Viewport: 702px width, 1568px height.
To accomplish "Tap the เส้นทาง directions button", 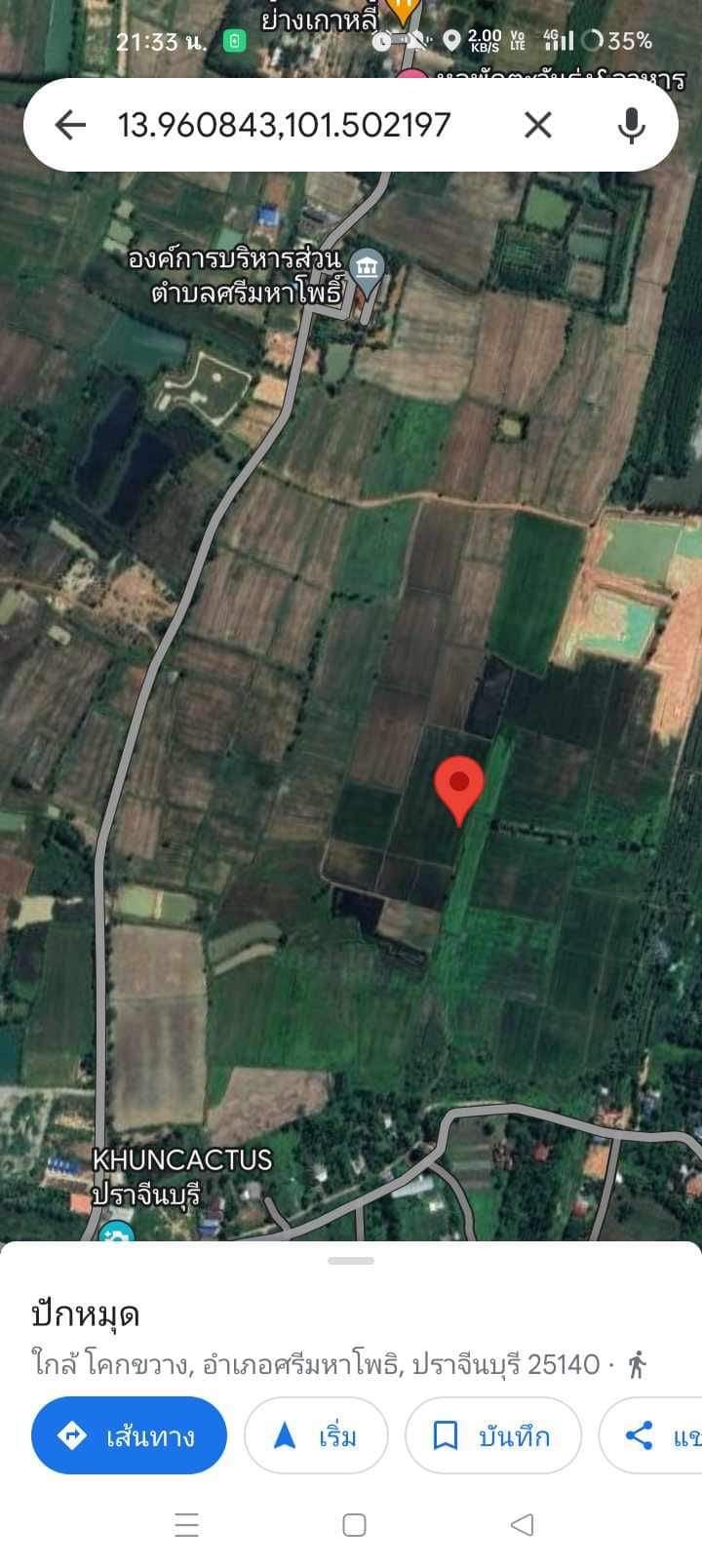I will [129, 1435].
